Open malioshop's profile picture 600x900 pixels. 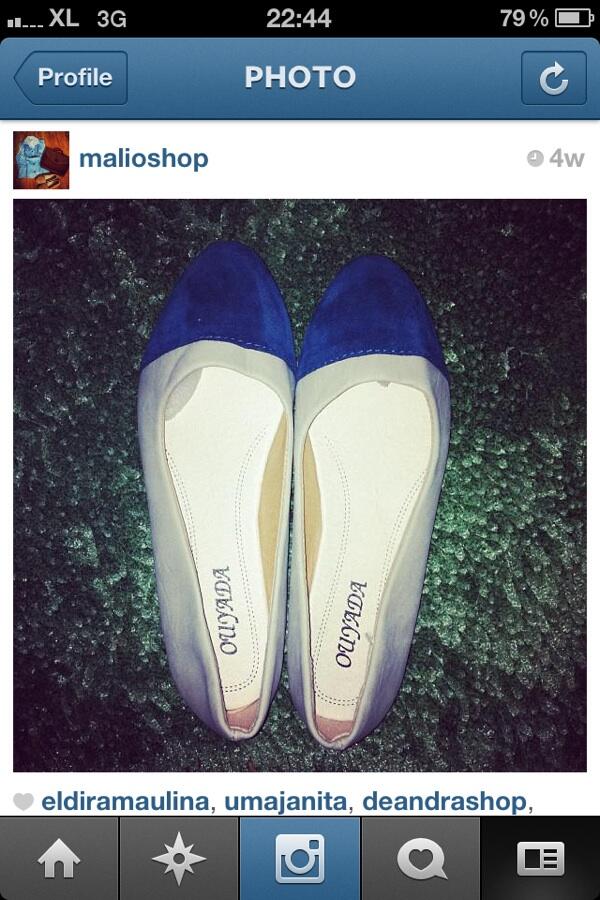click(41, 159)
